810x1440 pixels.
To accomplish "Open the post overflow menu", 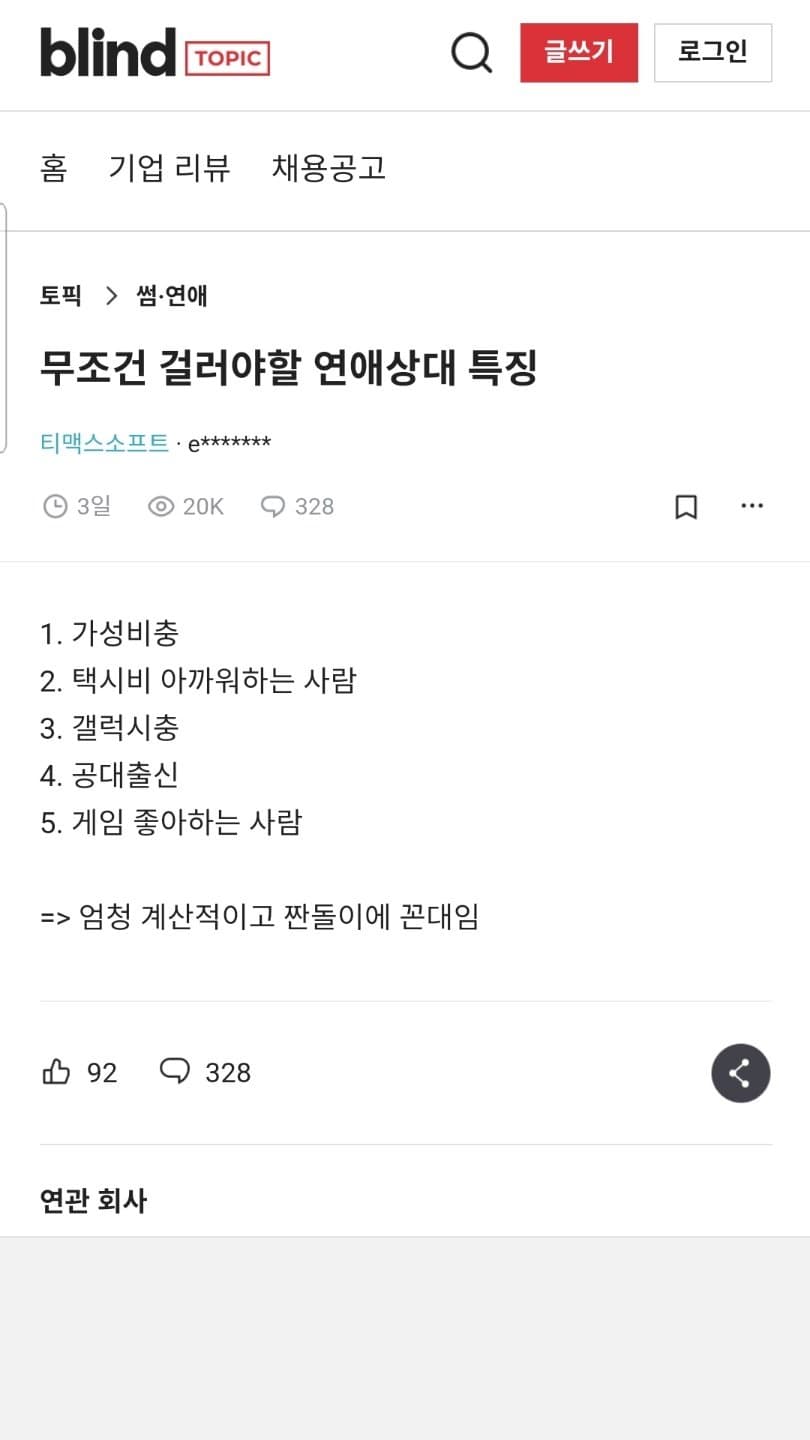I will (x=752, y=507).
